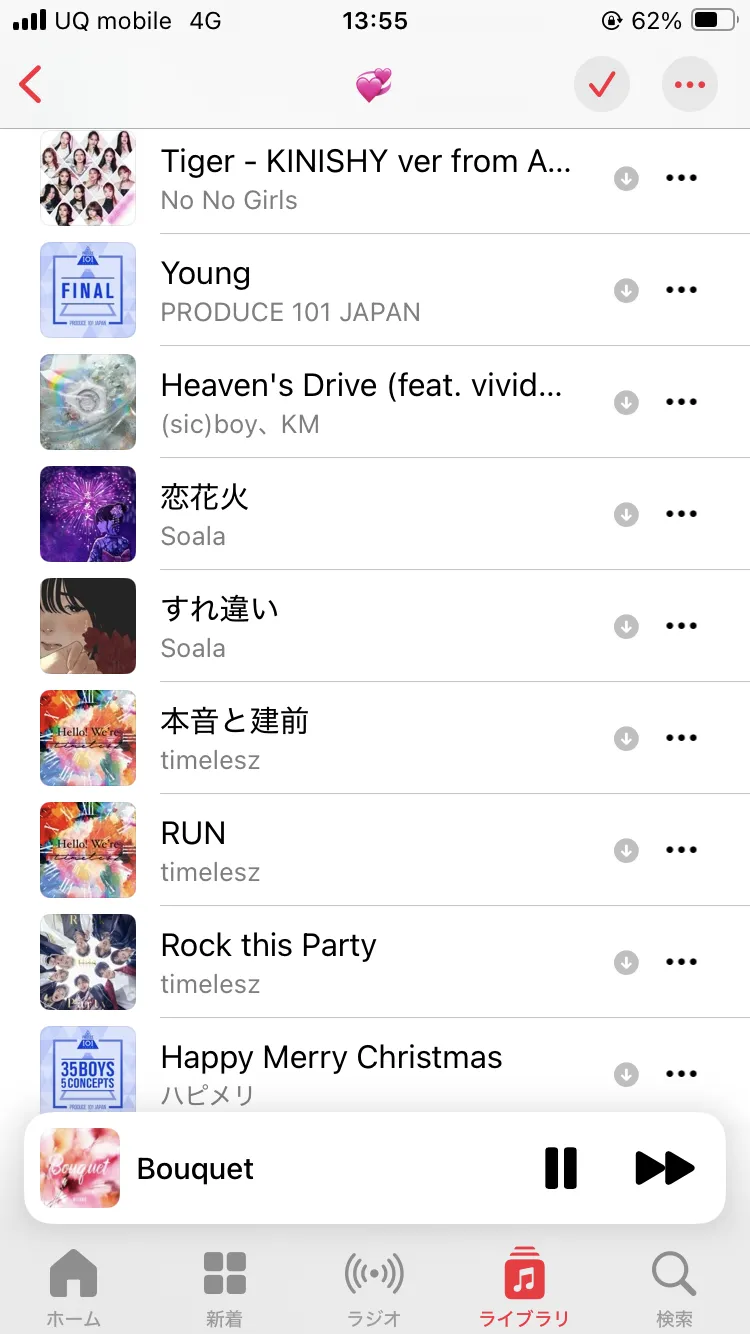Open more options for 本音と建前

coord(681,738)
